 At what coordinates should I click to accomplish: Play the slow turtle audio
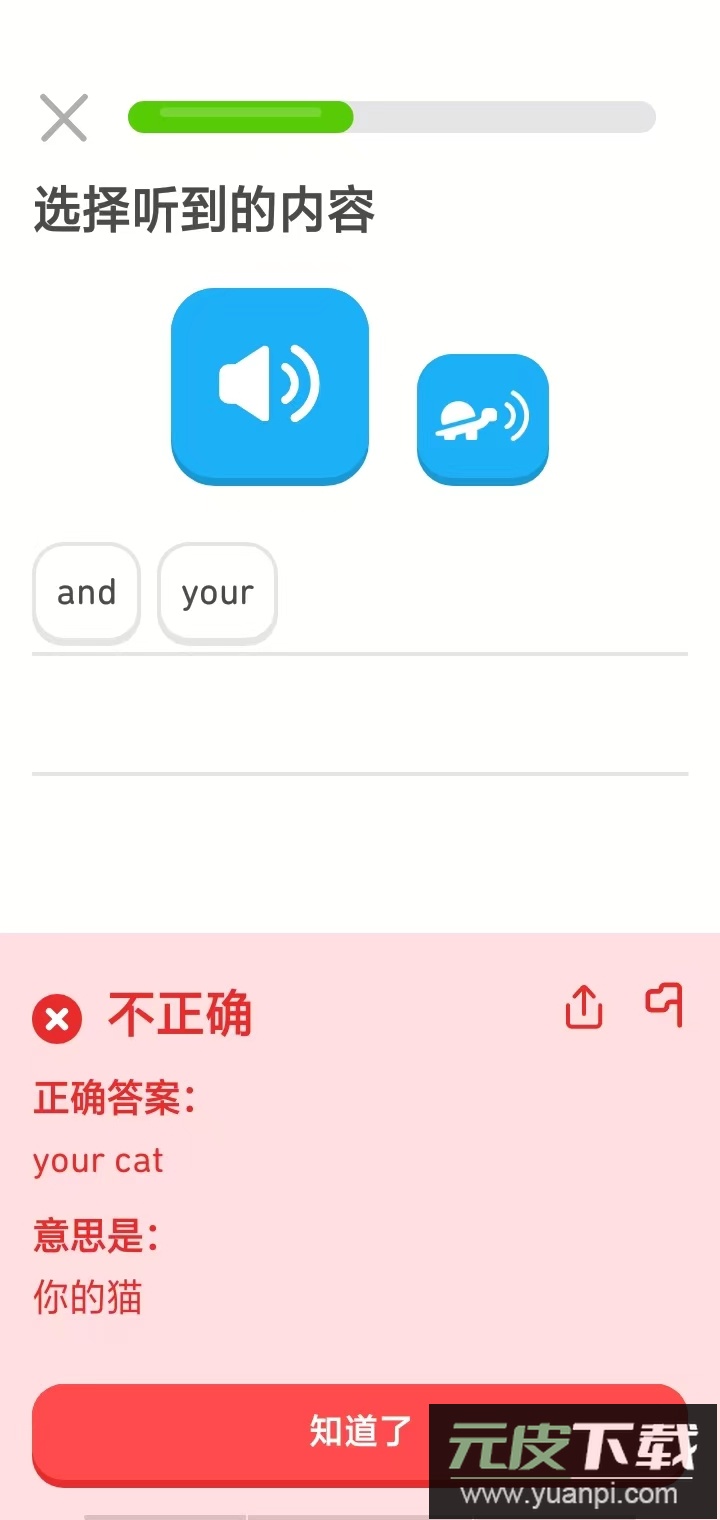point(482,419)
